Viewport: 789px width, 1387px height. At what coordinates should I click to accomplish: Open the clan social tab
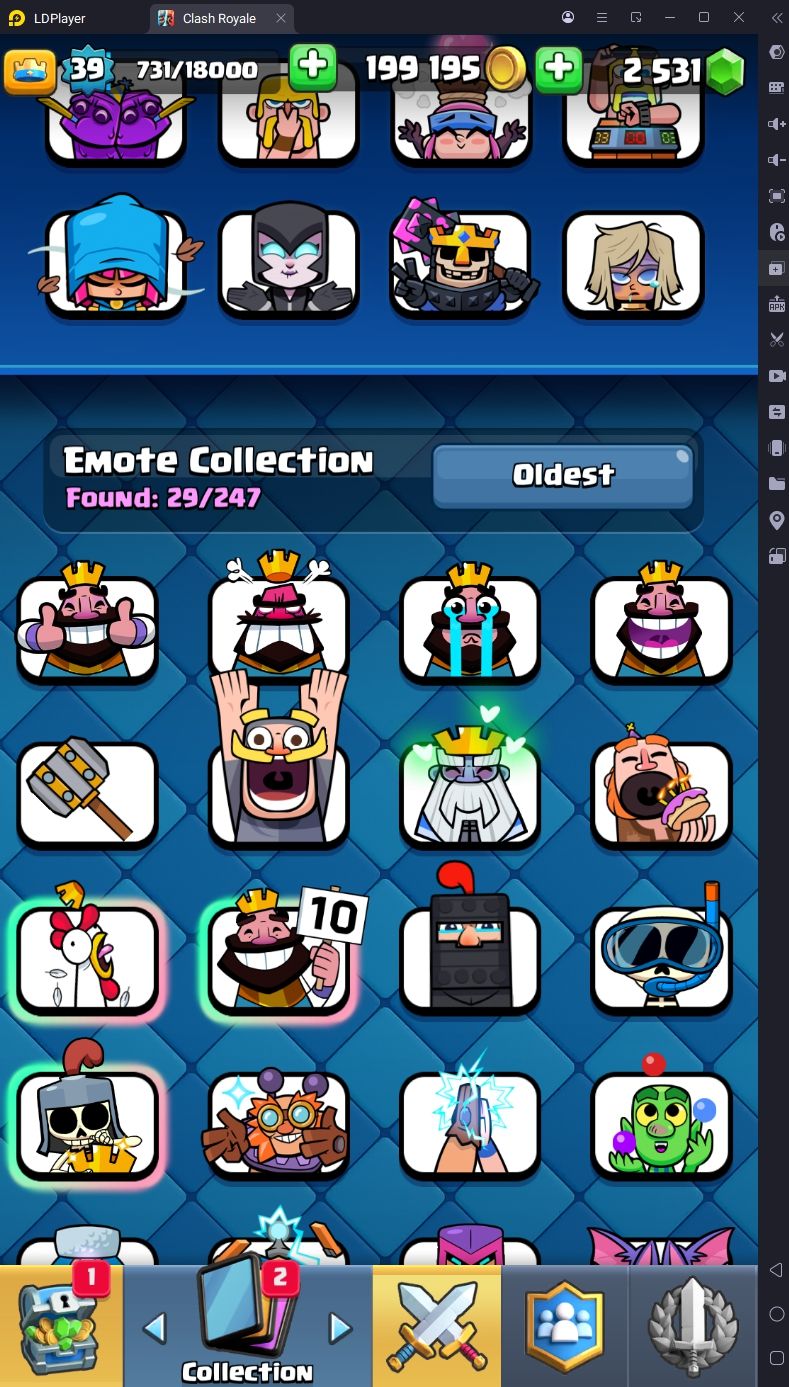pyautogui.click(x=566, y=1325)
